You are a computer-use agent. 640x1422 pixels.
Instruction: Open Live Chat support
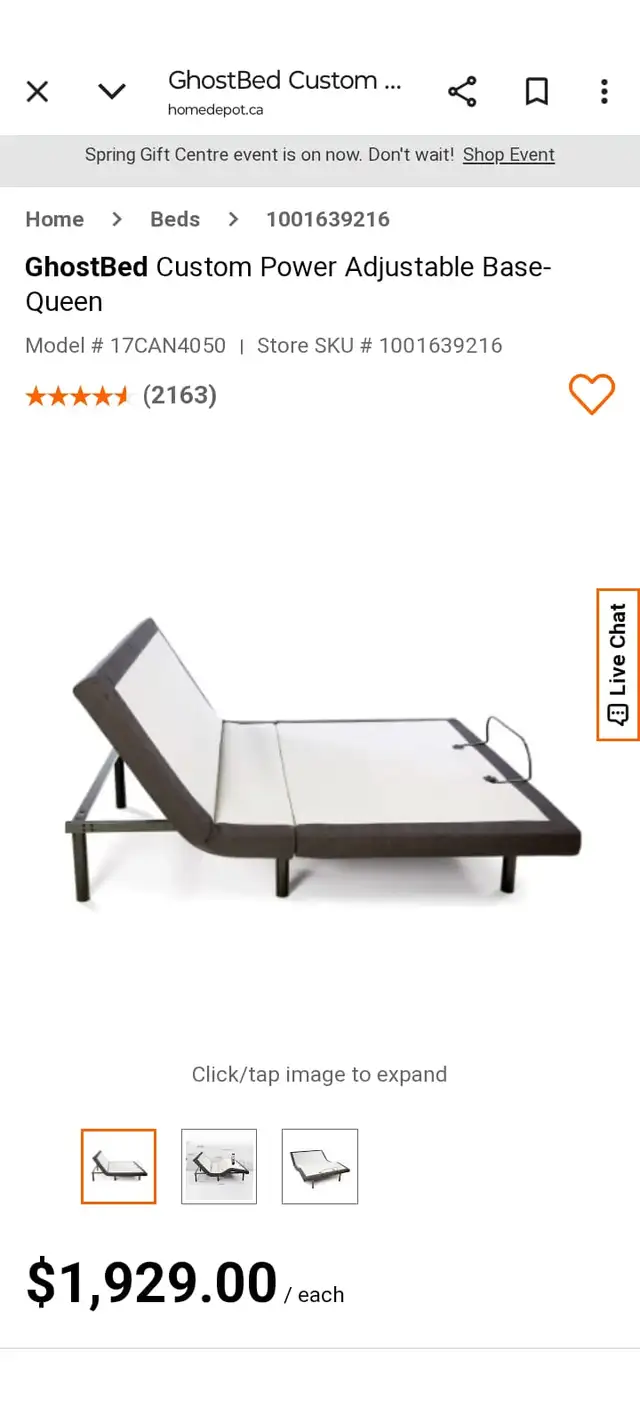tap(618, 665)
